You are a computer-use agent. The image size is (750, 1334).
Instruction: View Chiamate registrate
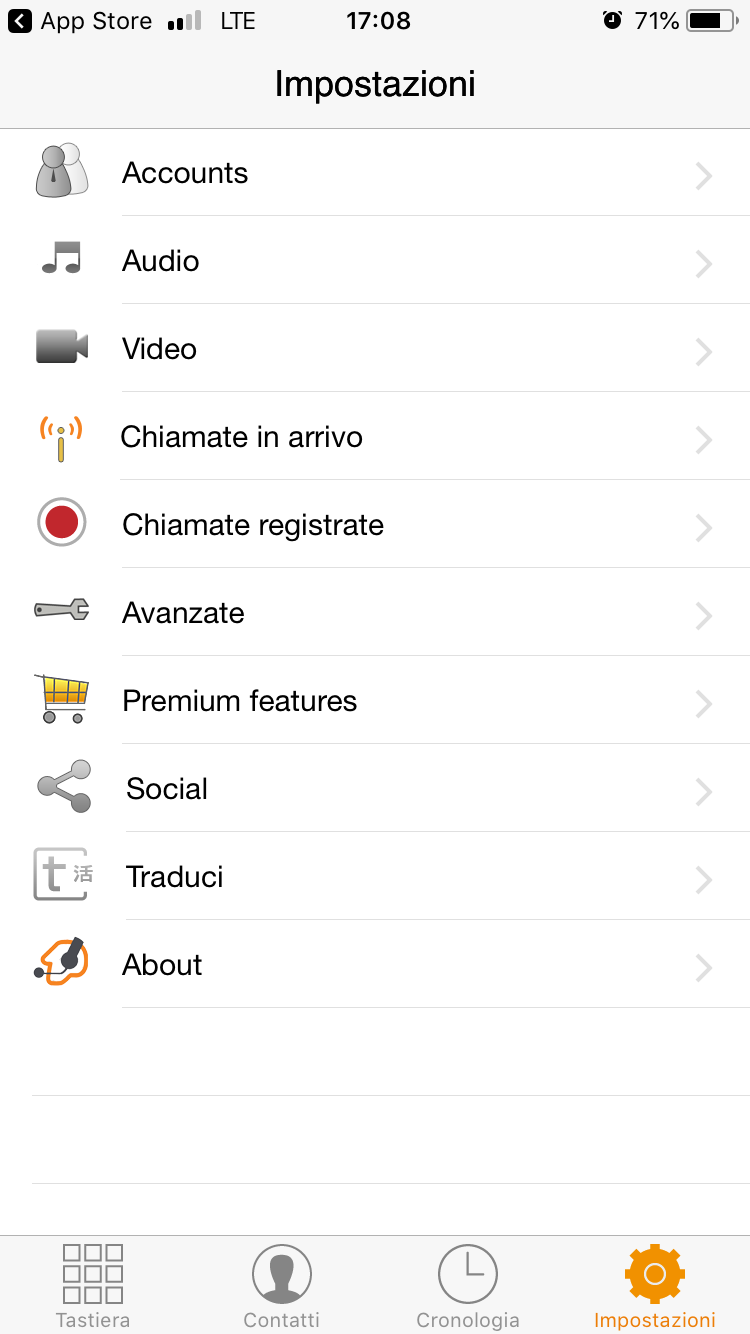click(375, 525)
